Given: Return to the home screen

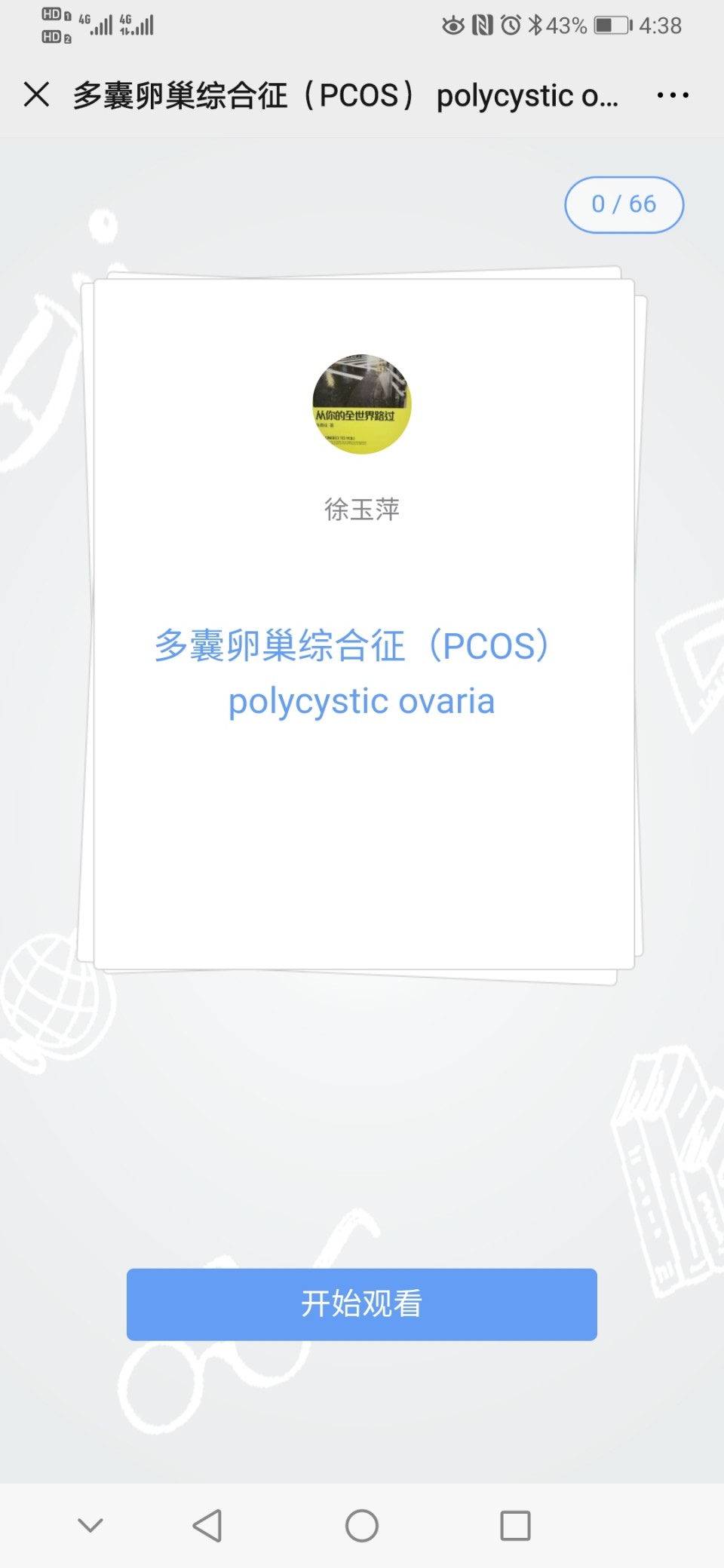Looking at the screenshot, I should (362, 1525).
